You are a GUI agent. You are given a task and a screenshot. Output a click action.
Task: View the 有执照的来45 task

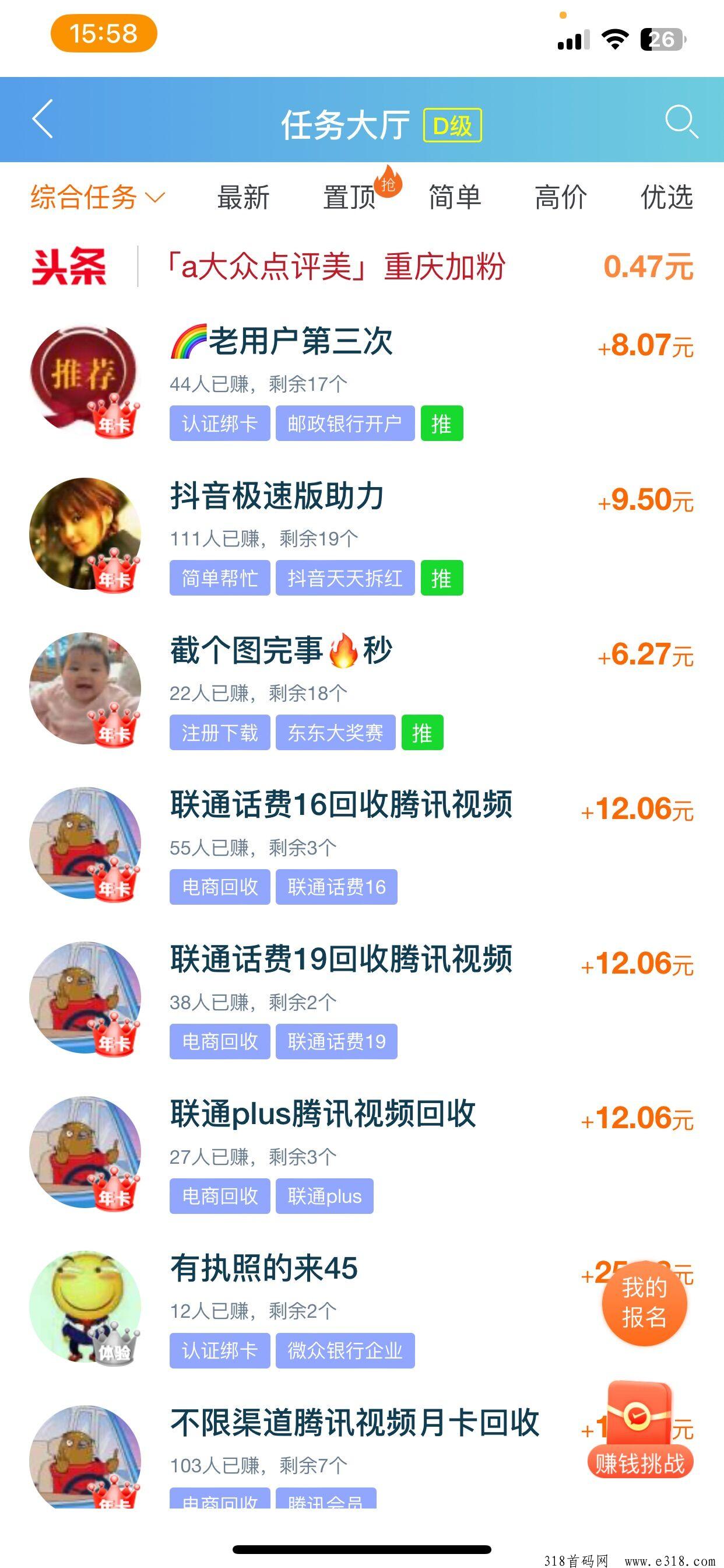(x=264, y=1269)
